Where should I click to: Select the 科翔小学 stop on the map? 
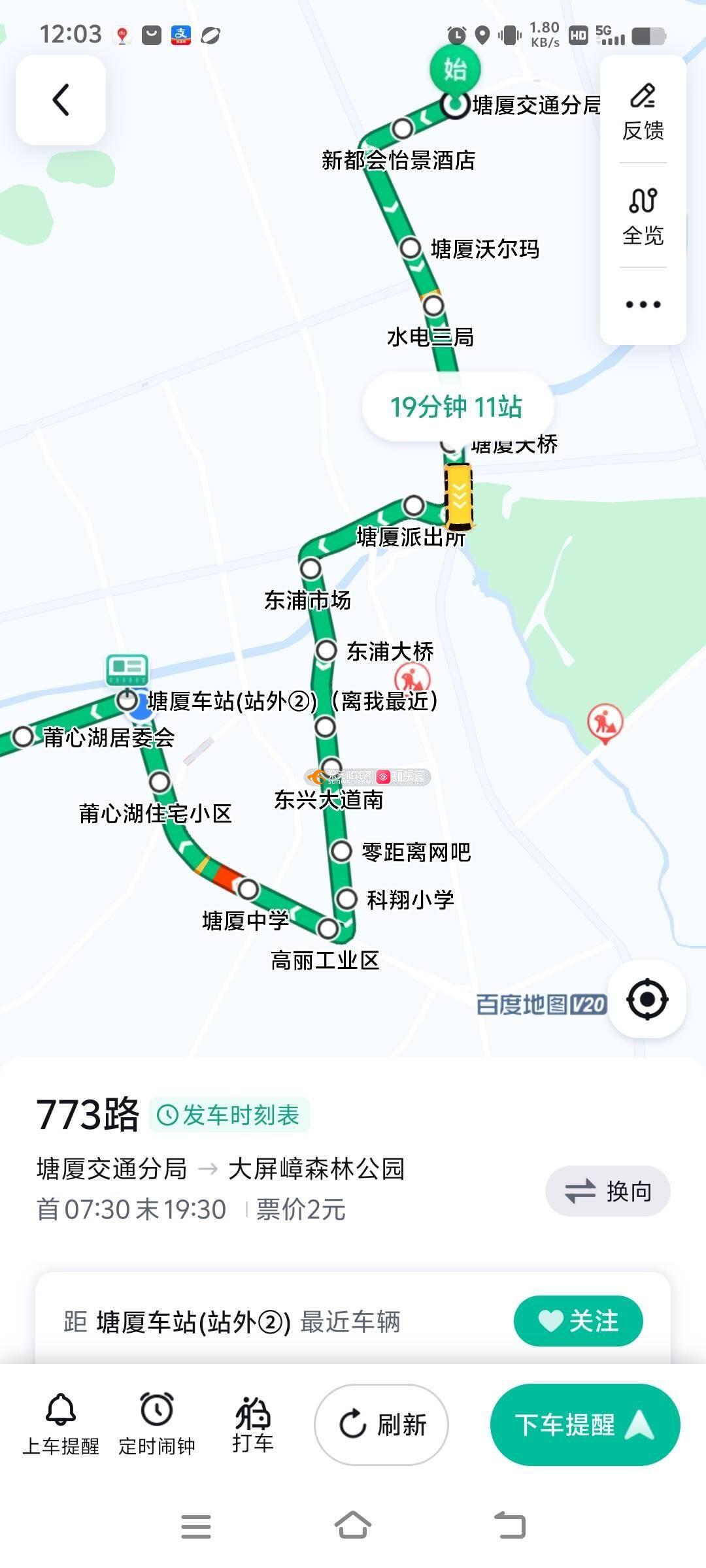[346, 899]
